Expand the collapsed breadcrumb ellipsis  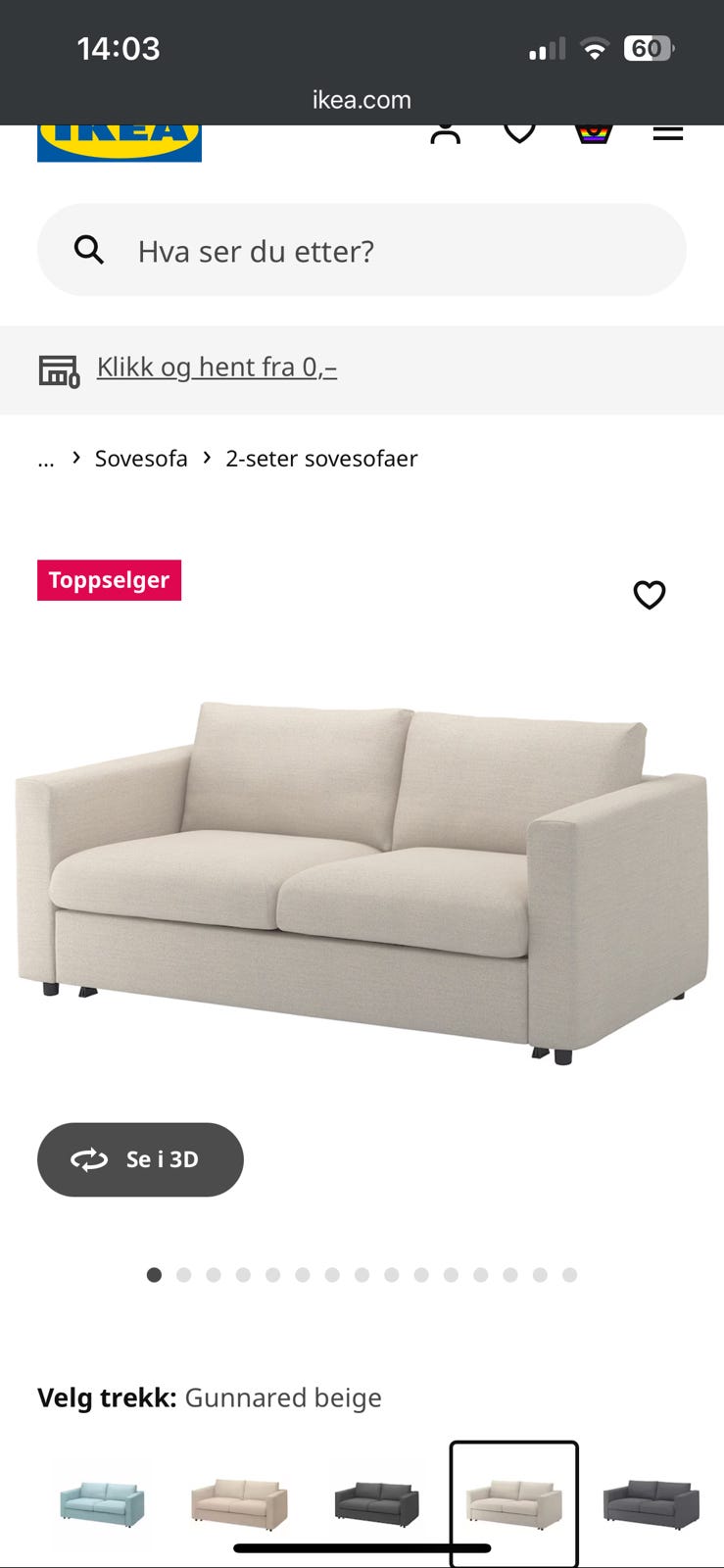pyautogui.click(x=45, y=458)
